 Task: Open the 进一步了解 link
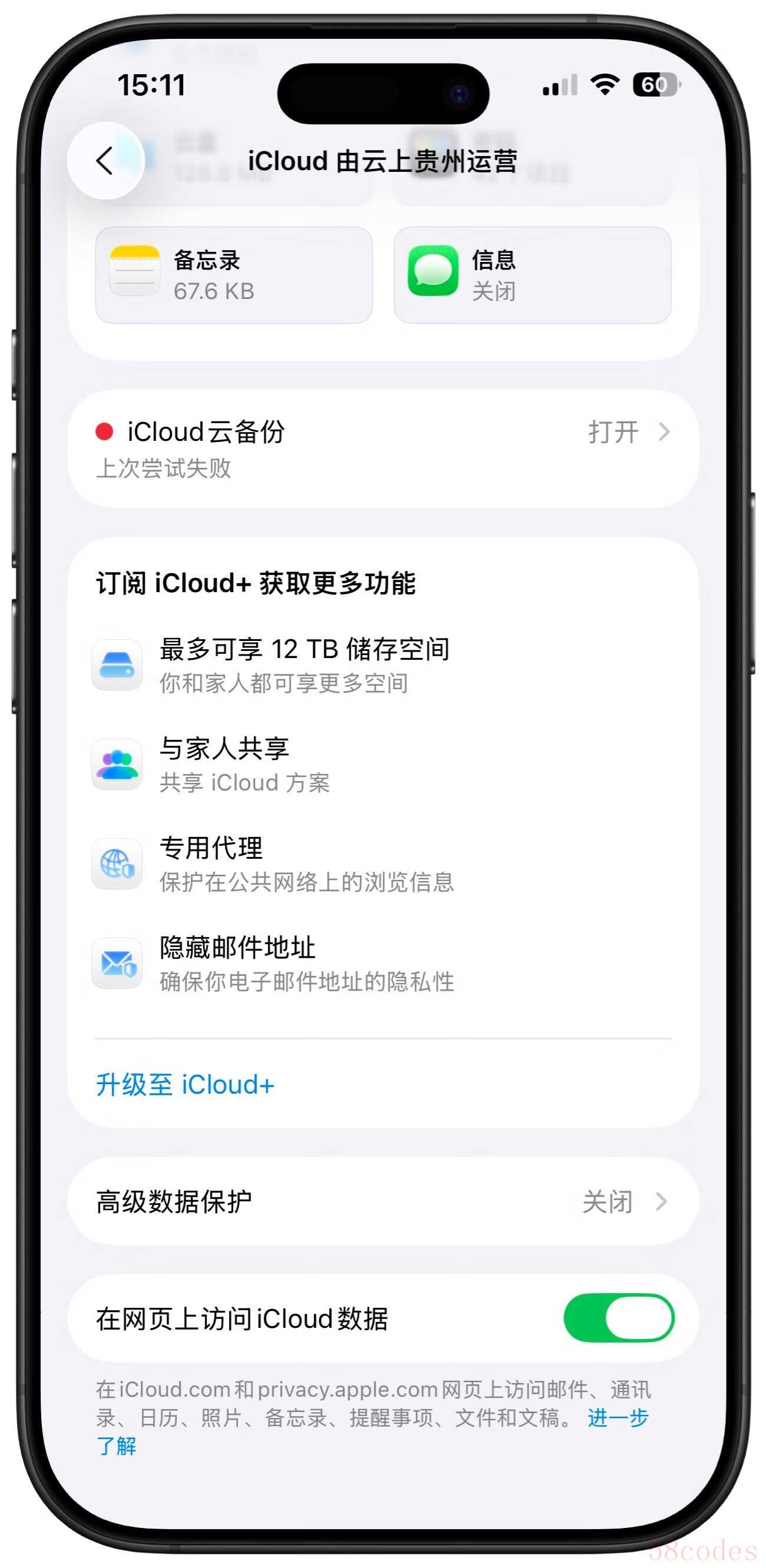click(x=617, y=1418)
